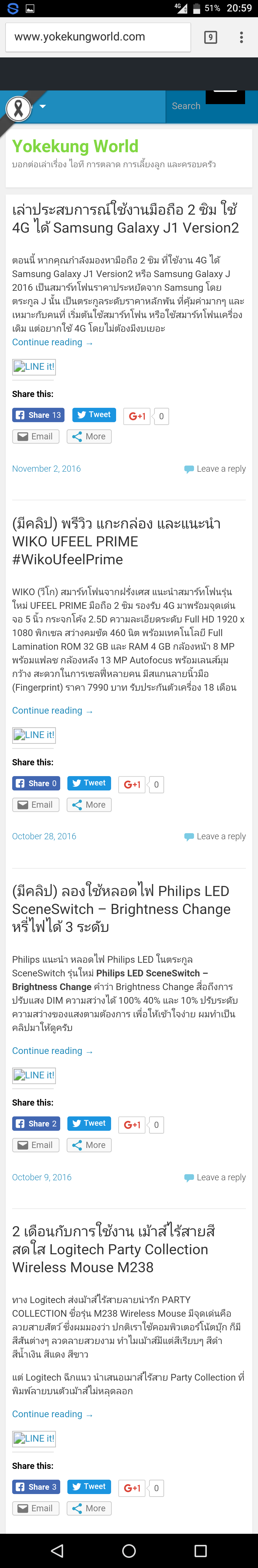Go back with the system back button

coord(57,1550)
